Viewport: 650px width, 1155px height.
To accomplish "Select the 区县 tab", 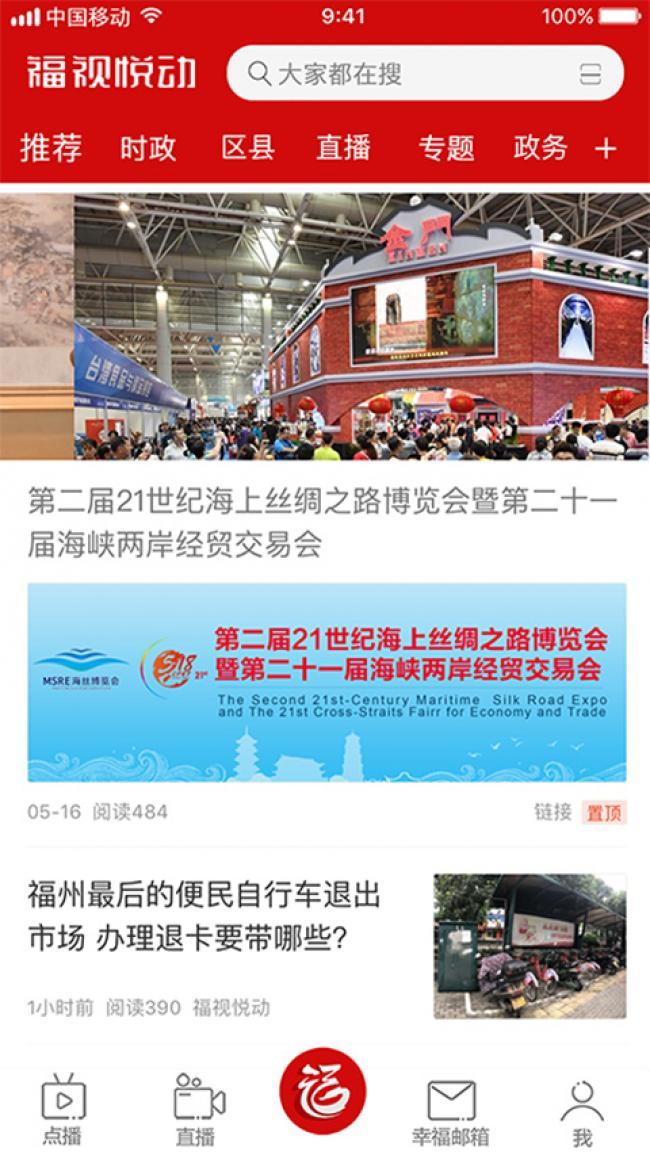I will click(x=248, y=148).
